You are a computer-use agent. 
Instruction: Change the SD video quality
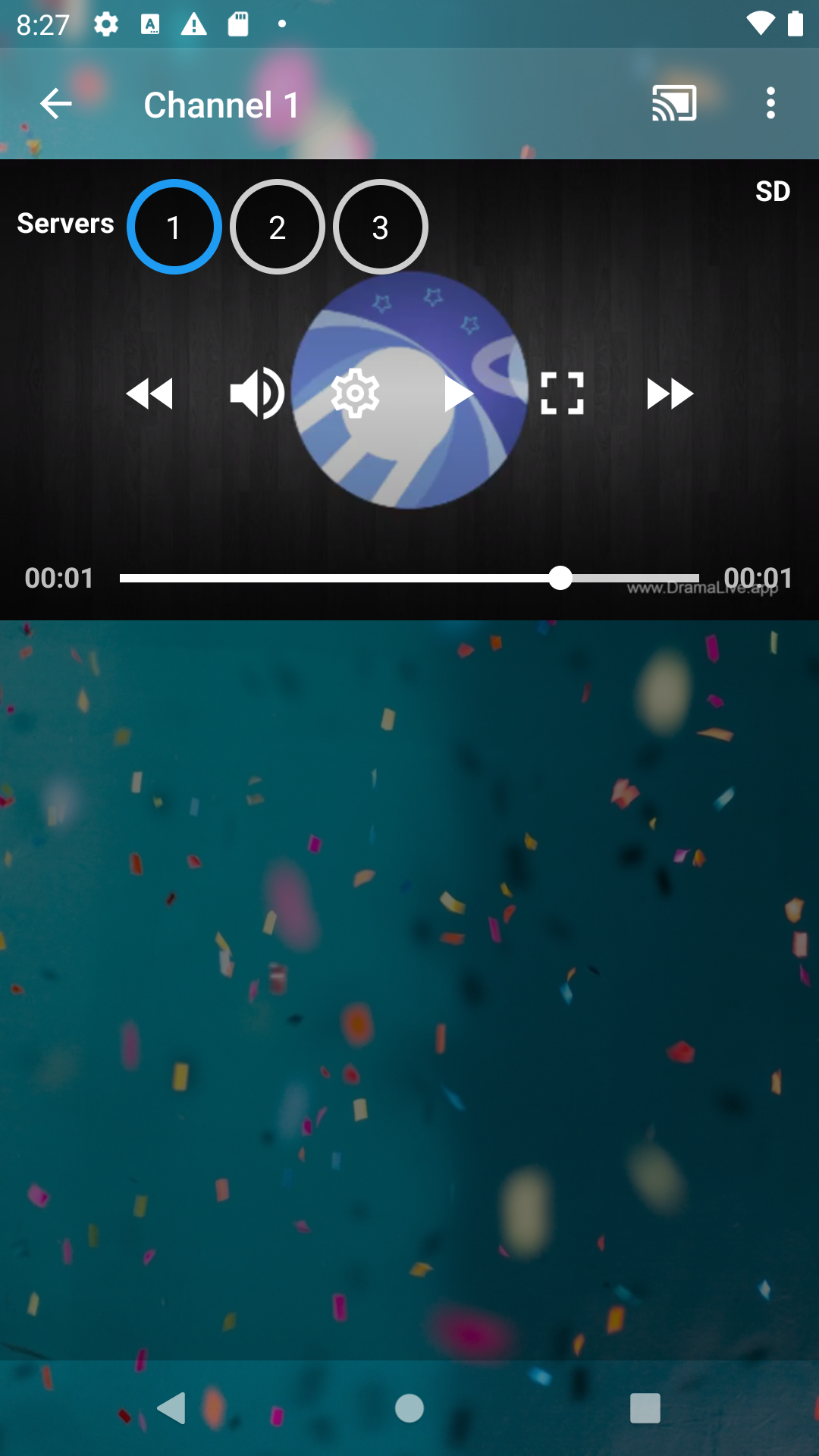click(x=772, y=191)
